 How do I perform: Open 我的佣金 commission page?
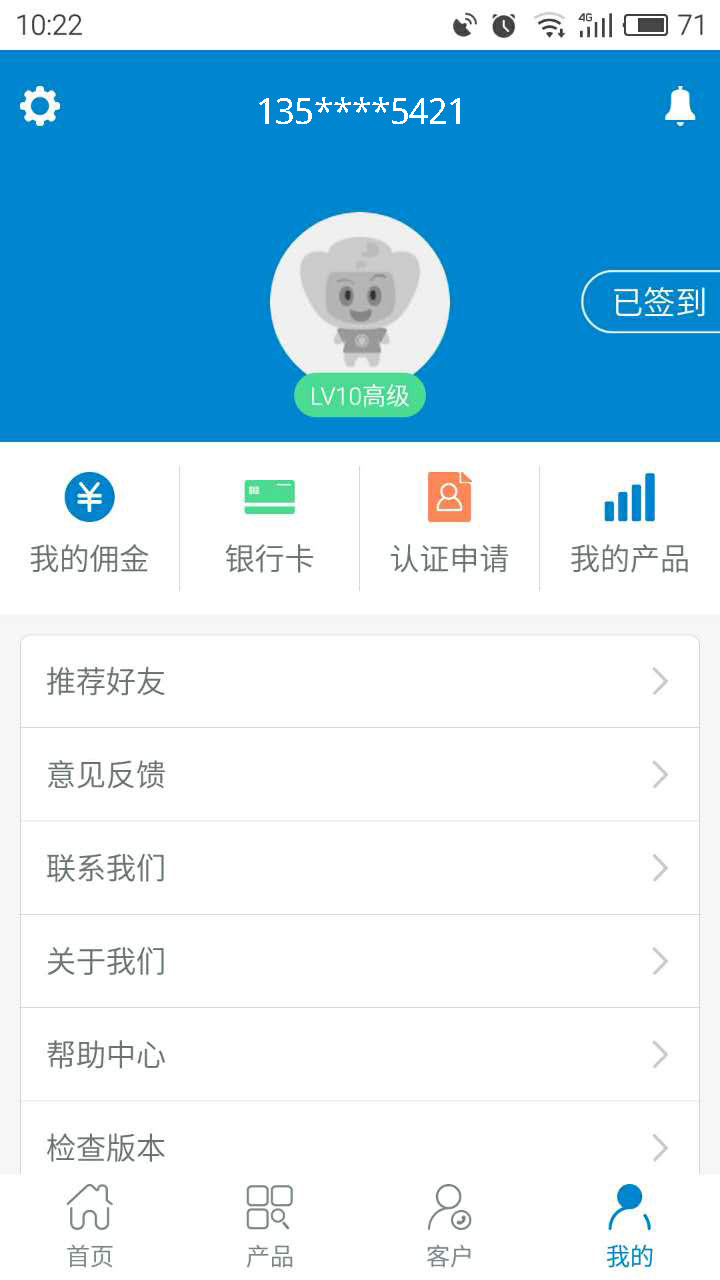(x=90, y=526)
